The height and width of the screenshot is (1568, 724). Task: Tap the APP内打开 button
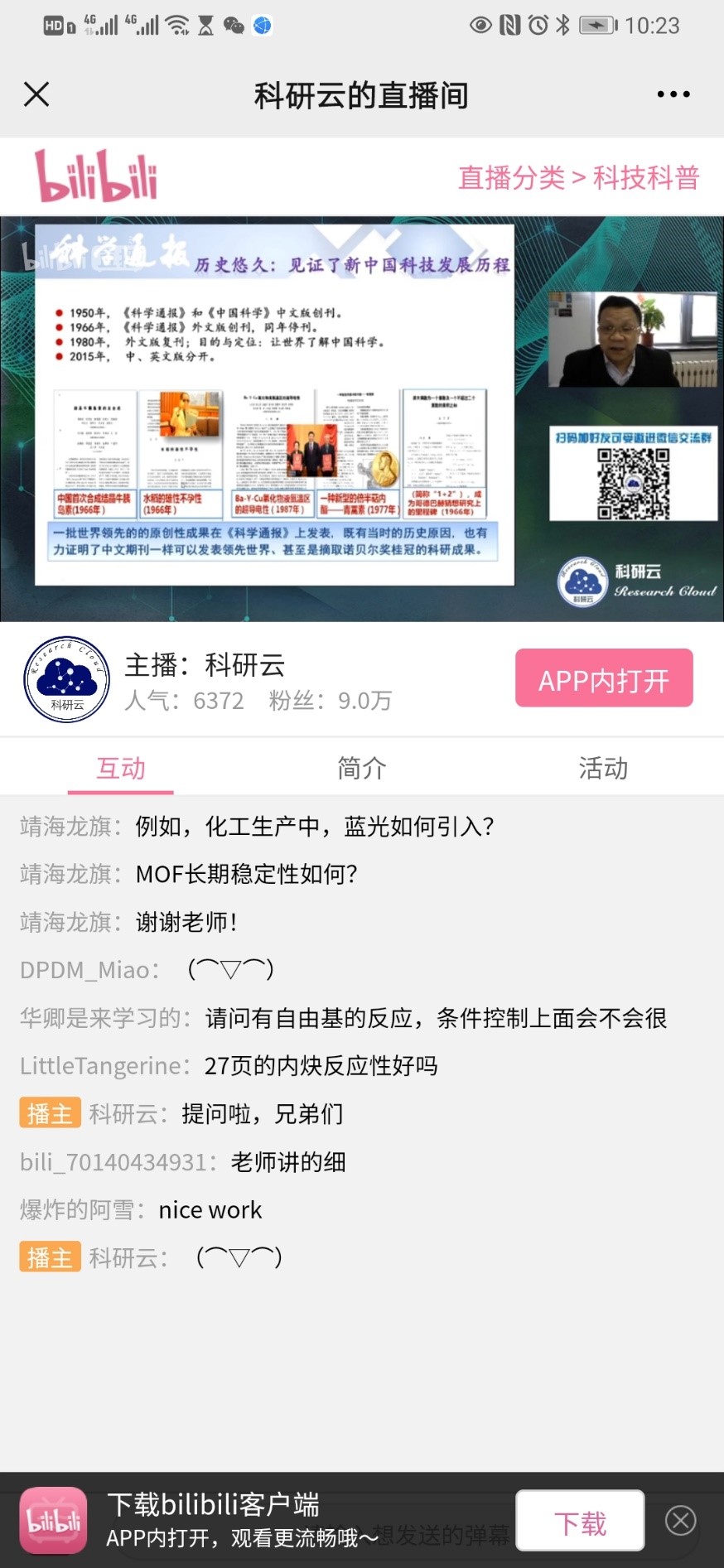pyautogui.click(x=604, y=678)
